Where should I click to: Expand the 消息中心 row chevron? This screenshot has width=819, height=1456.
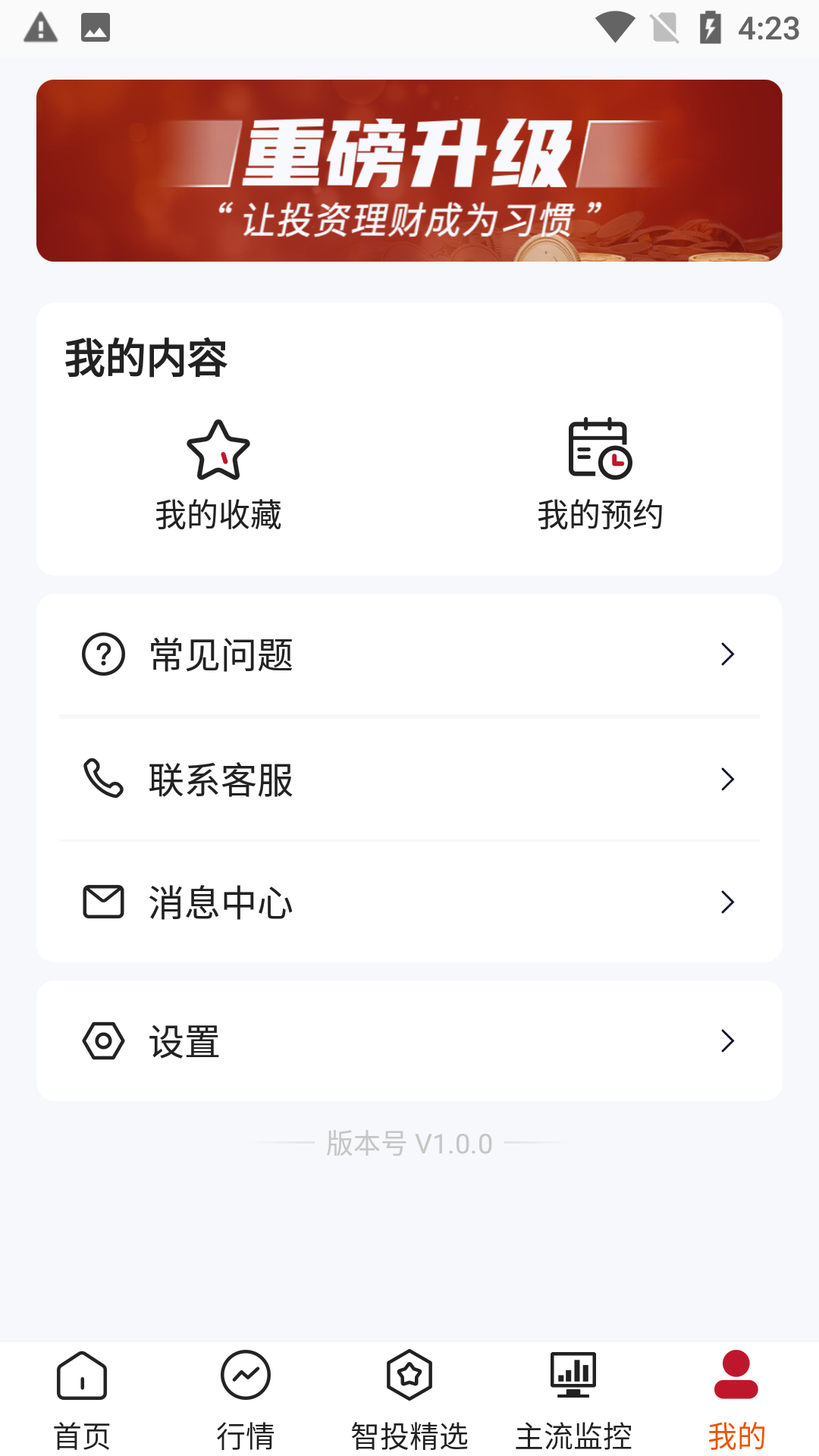[728, 902]
